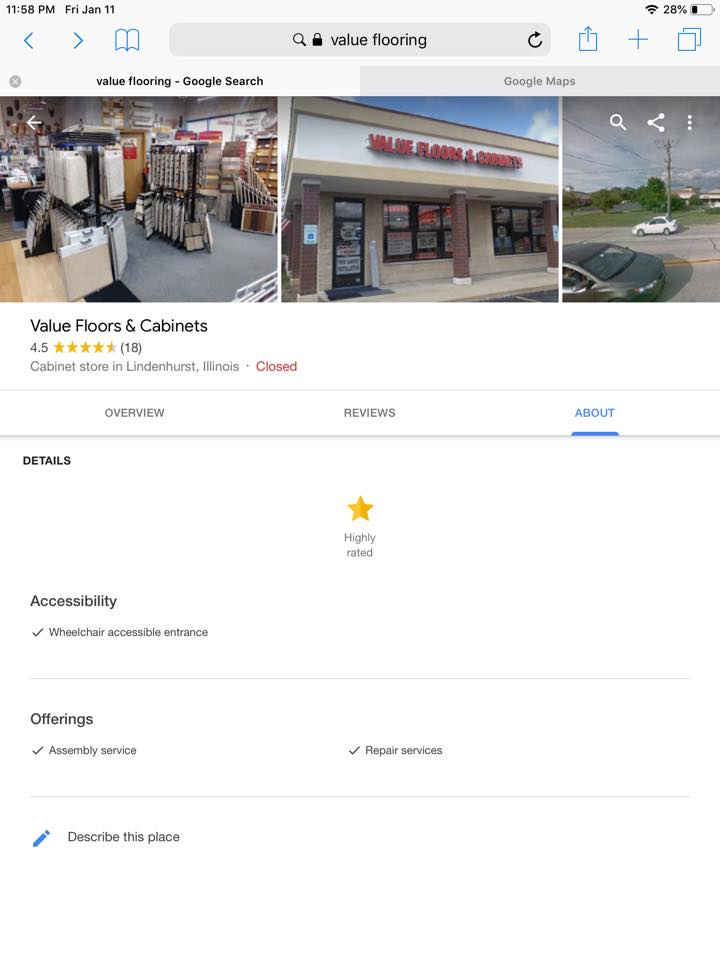Select the About tab
The width and height of the screenshot is (720, 960).
click(594, 413)
